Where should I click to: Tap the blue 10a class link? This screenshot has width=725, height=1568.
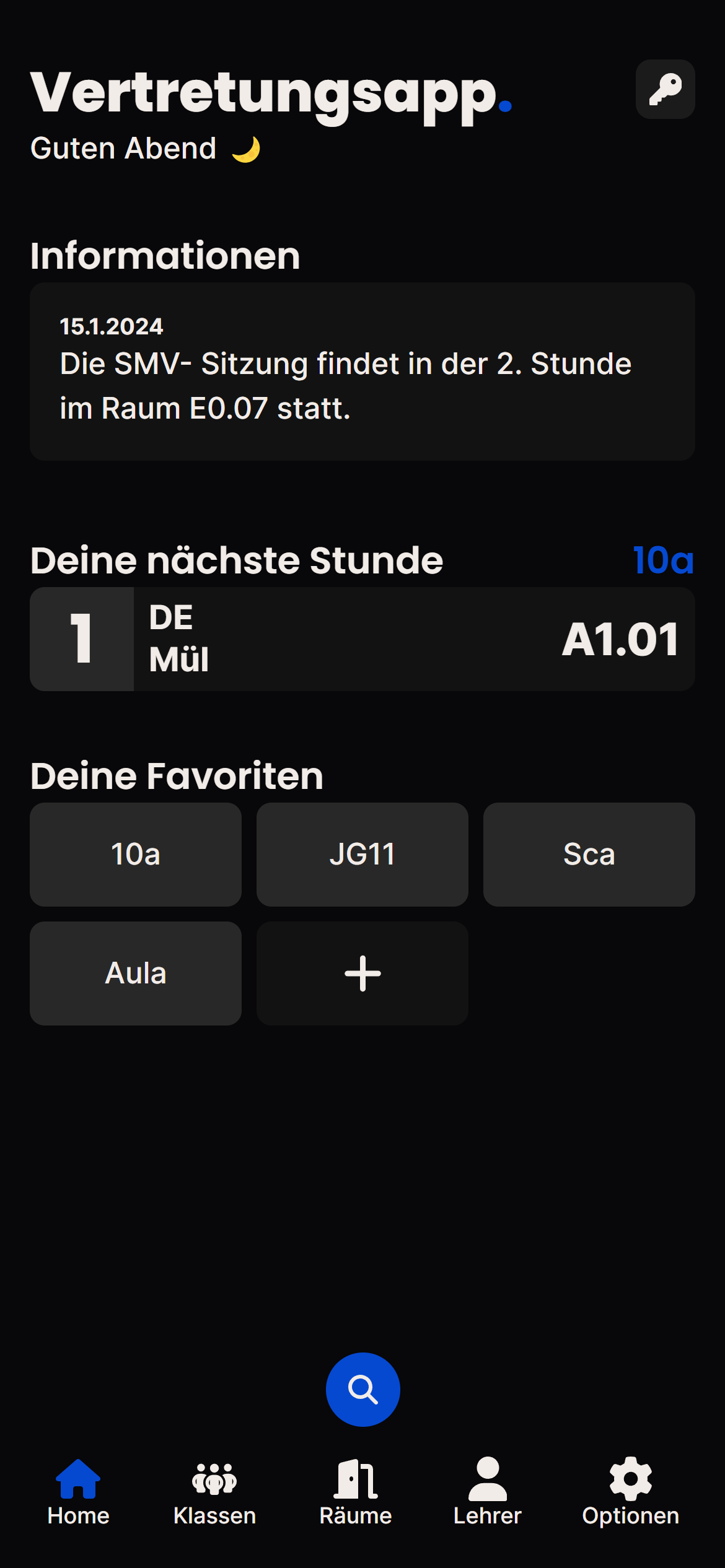(x=663, y=560)
